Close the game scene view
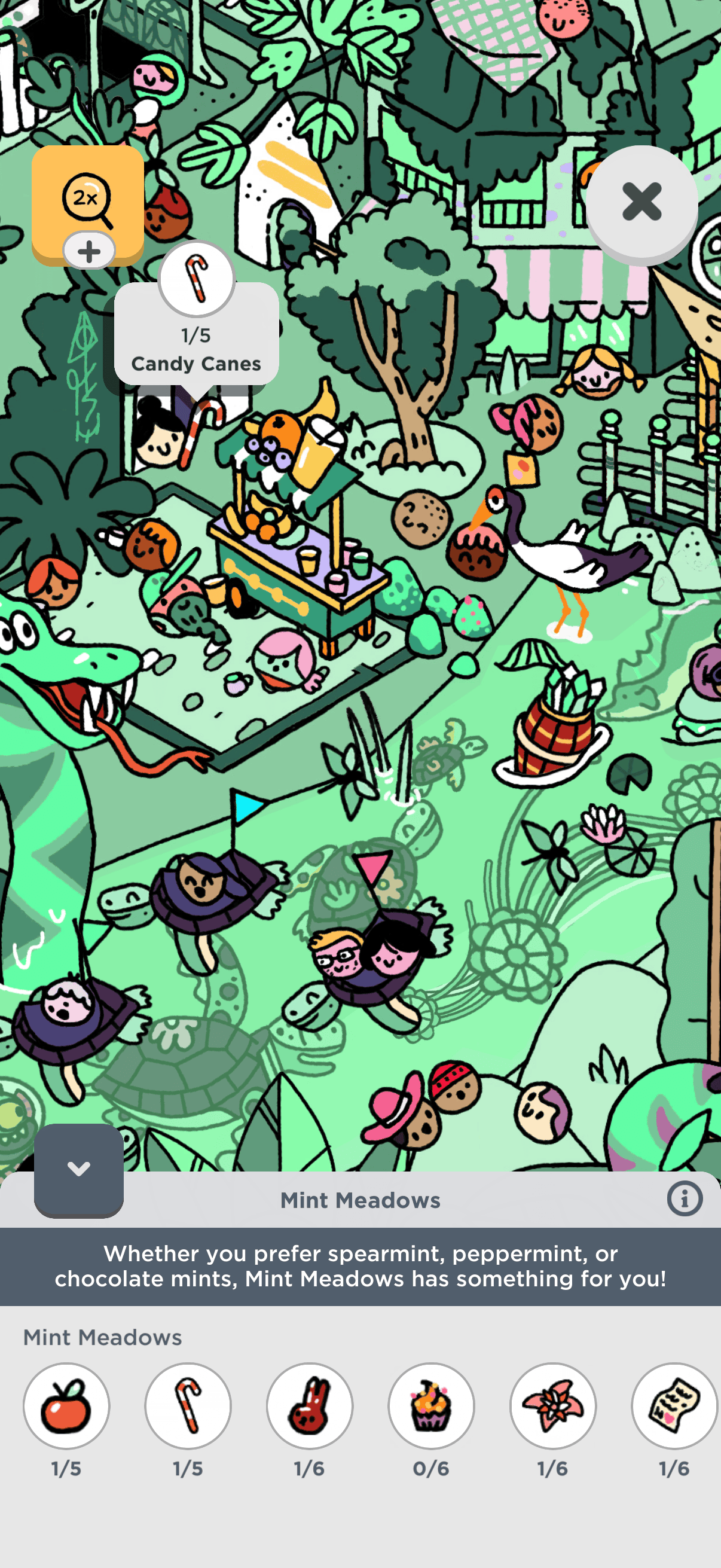 pos(641,202)
